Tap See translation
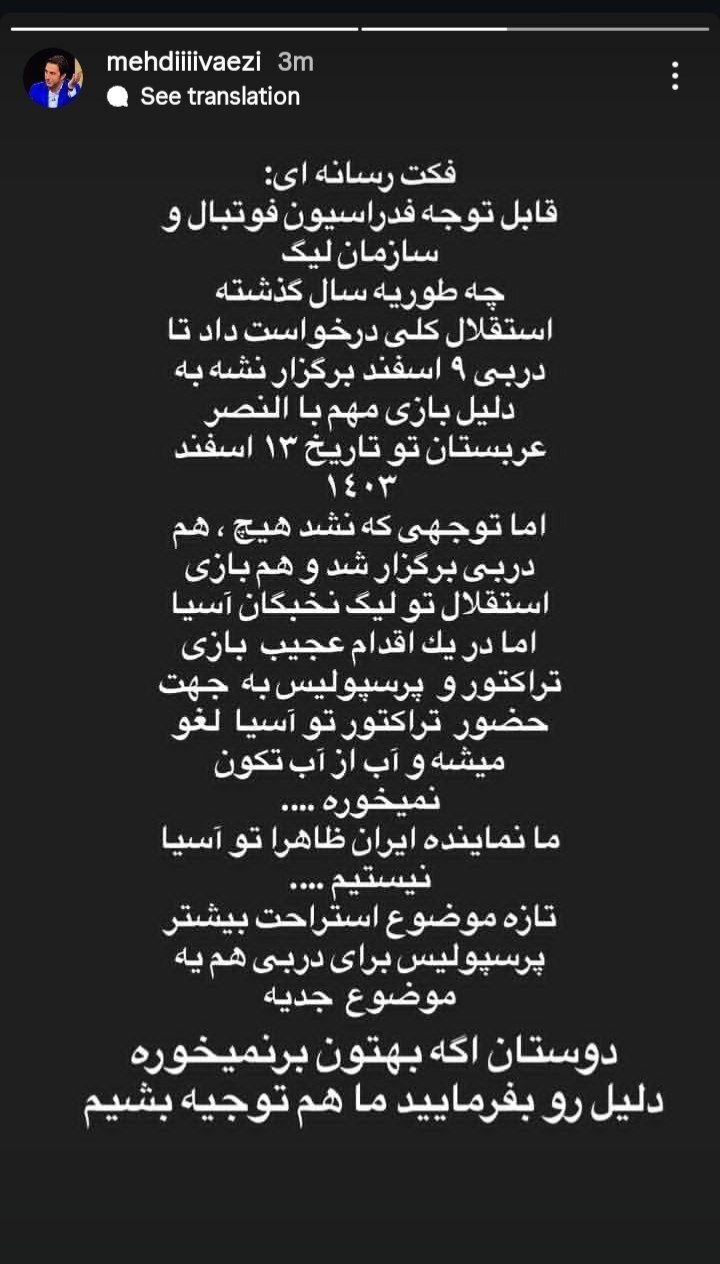 [219, 96]
